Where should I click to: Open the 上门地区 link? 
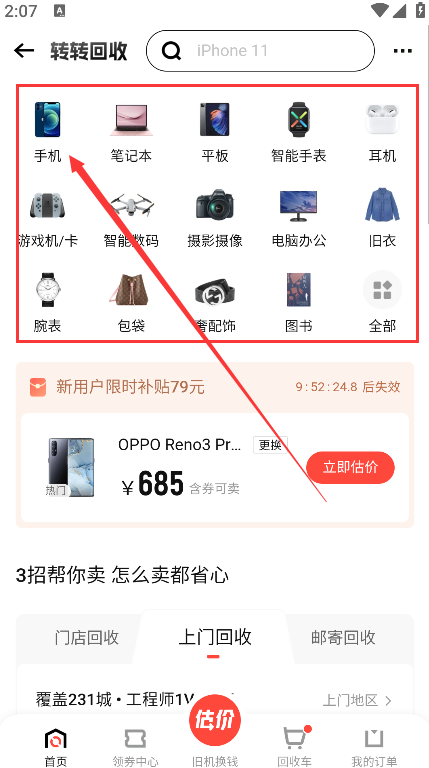point(358,700)
